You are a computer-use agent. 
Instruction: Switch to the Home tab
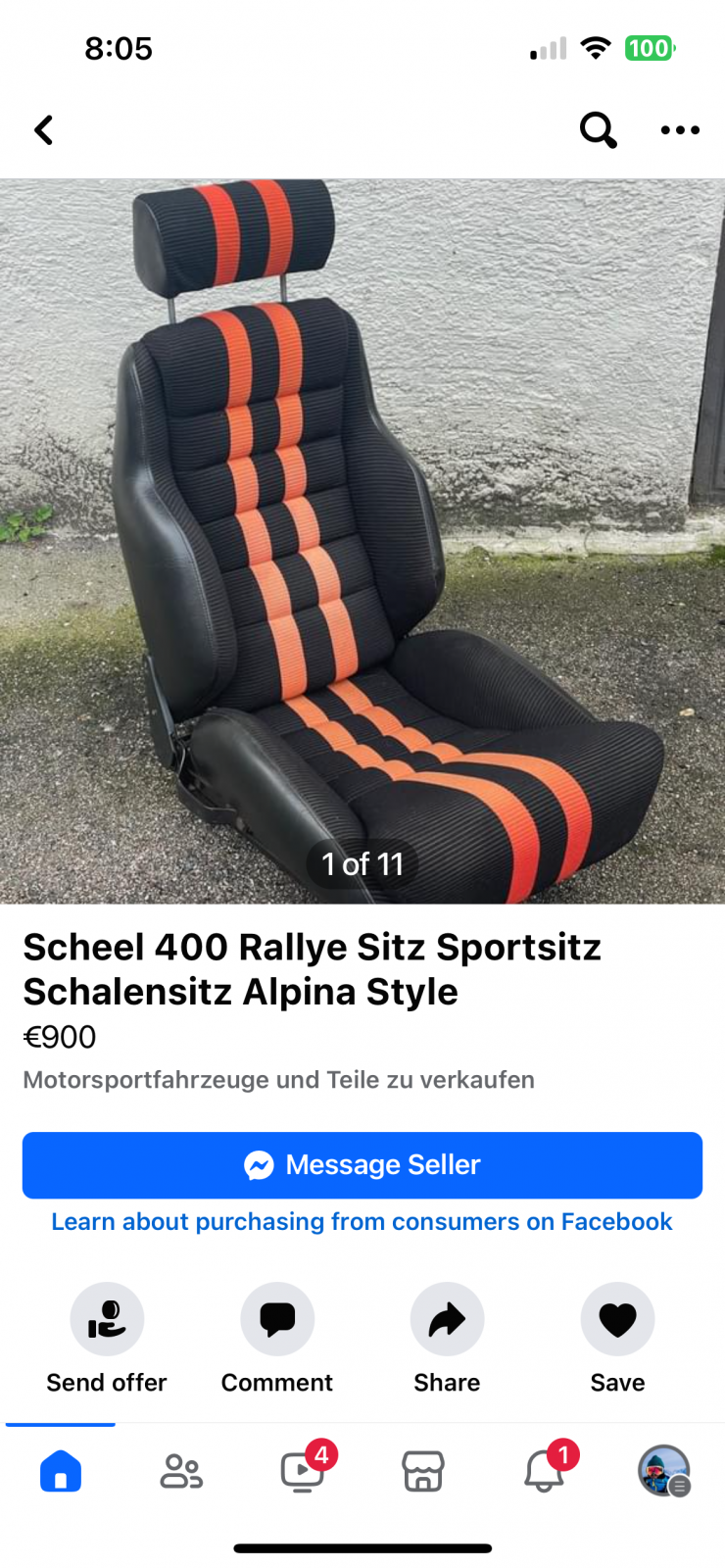[x=61, y=1471]
